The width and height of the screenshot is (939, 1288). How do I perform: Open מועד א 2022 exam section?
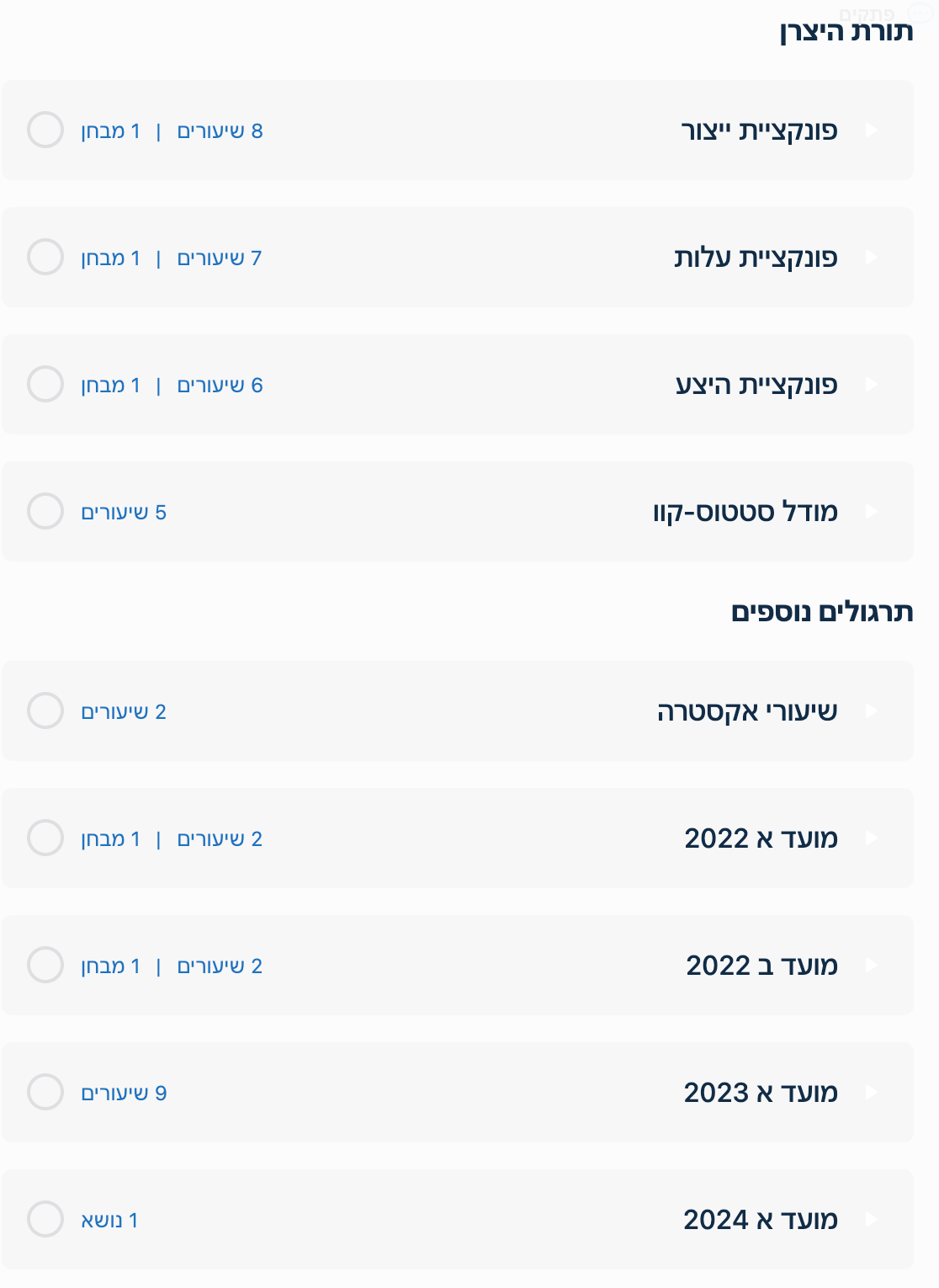(871, 838)
